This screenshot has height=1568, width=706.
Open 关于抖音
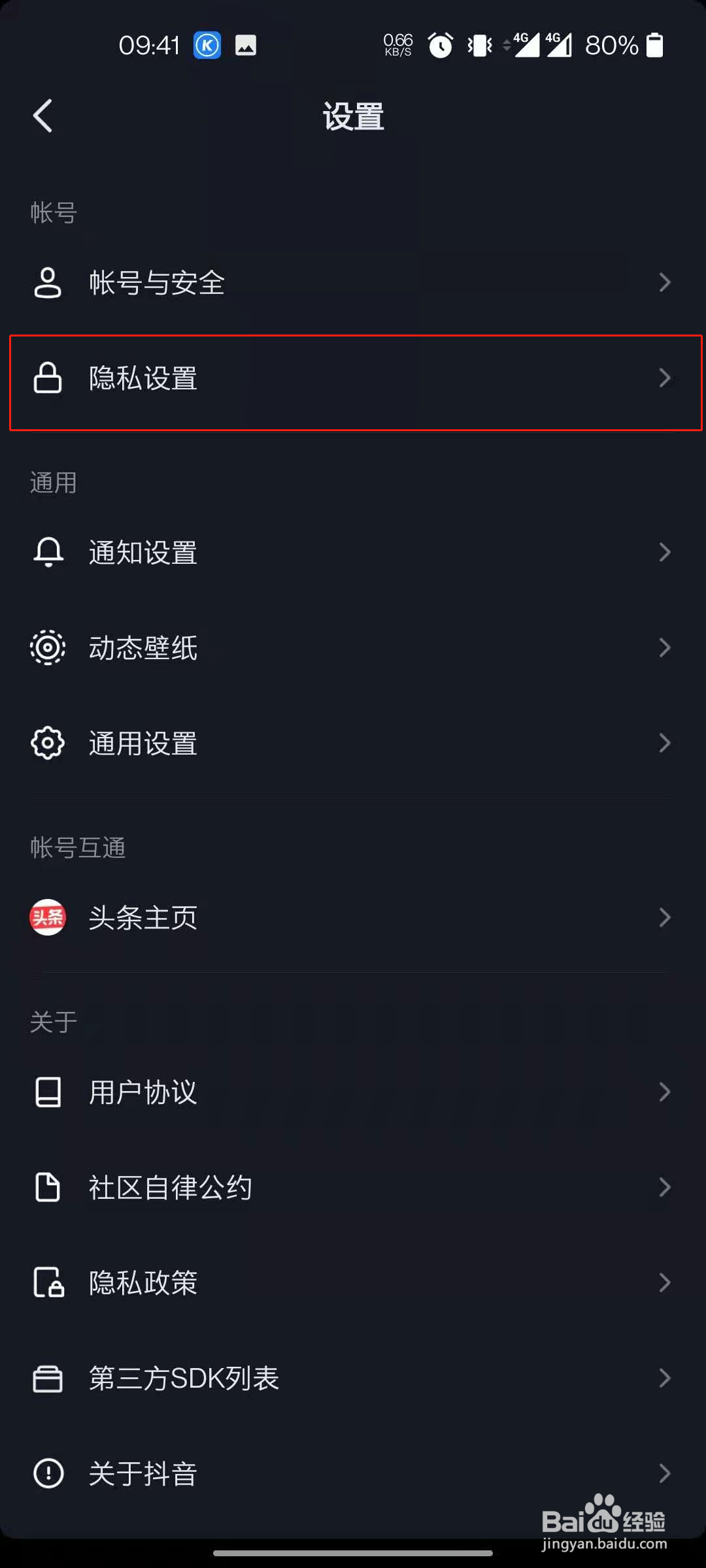[353, 1473]
